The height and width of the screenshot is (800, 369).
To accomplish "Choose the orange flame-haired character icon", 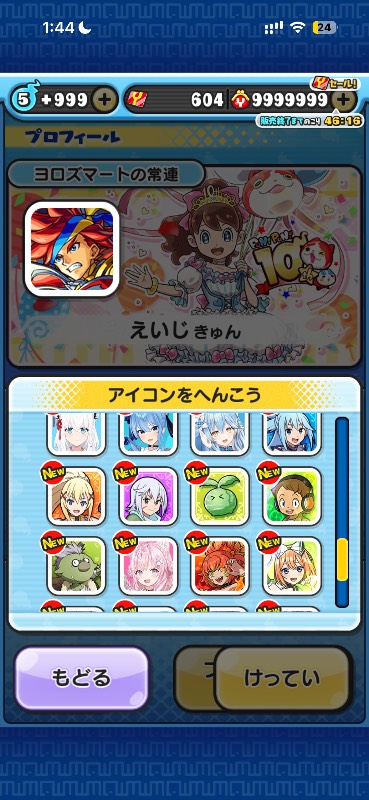I will (220, 566).
